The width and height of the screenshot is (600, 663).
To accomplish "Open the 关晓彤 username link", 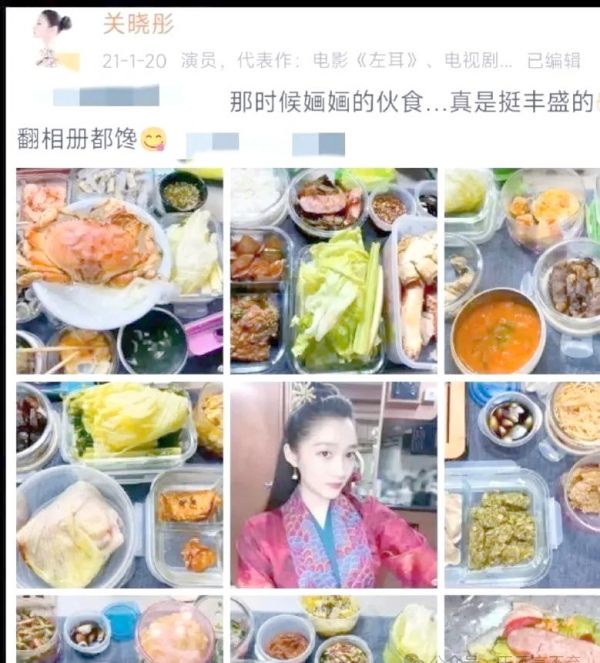I will tap(138, 24).
